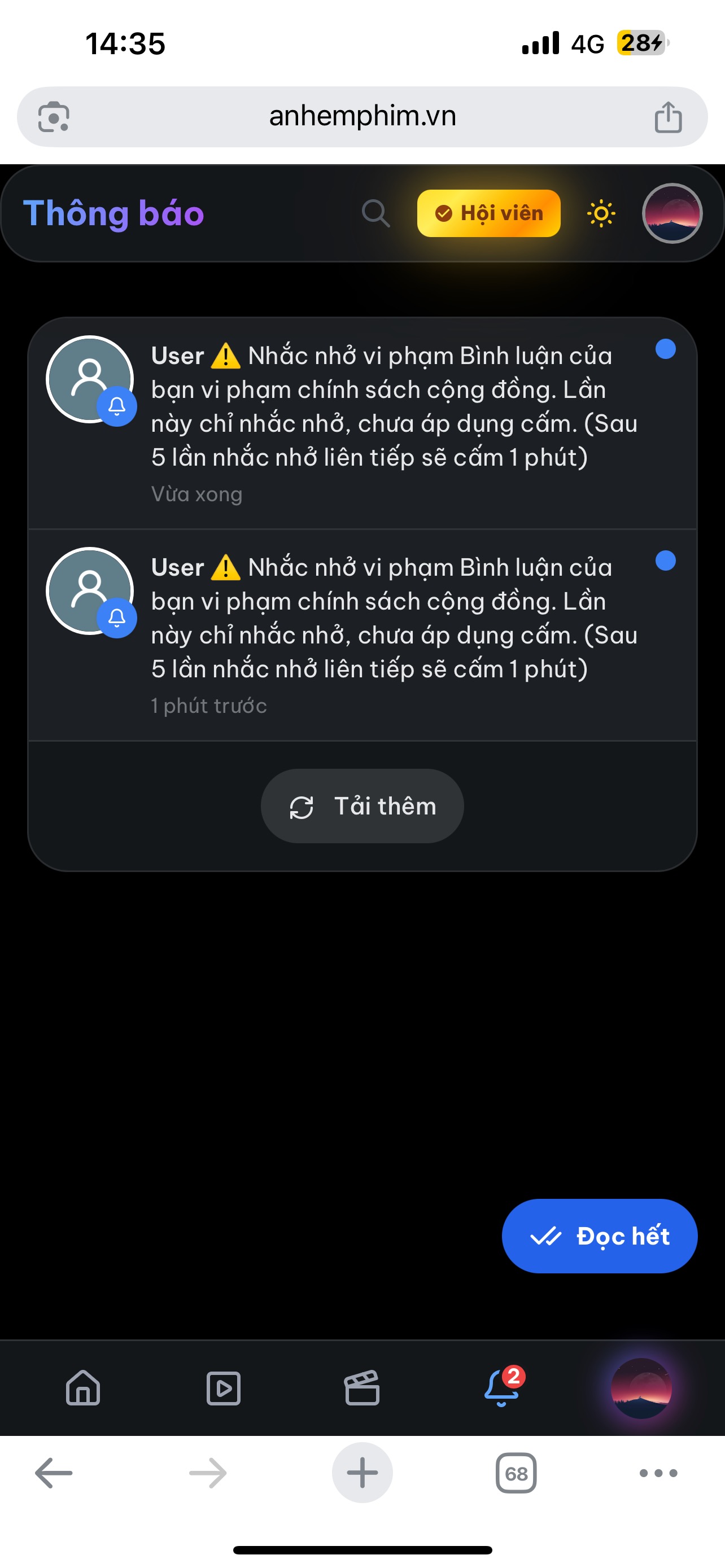Open the search magnifier icon

tap(375, 214)
